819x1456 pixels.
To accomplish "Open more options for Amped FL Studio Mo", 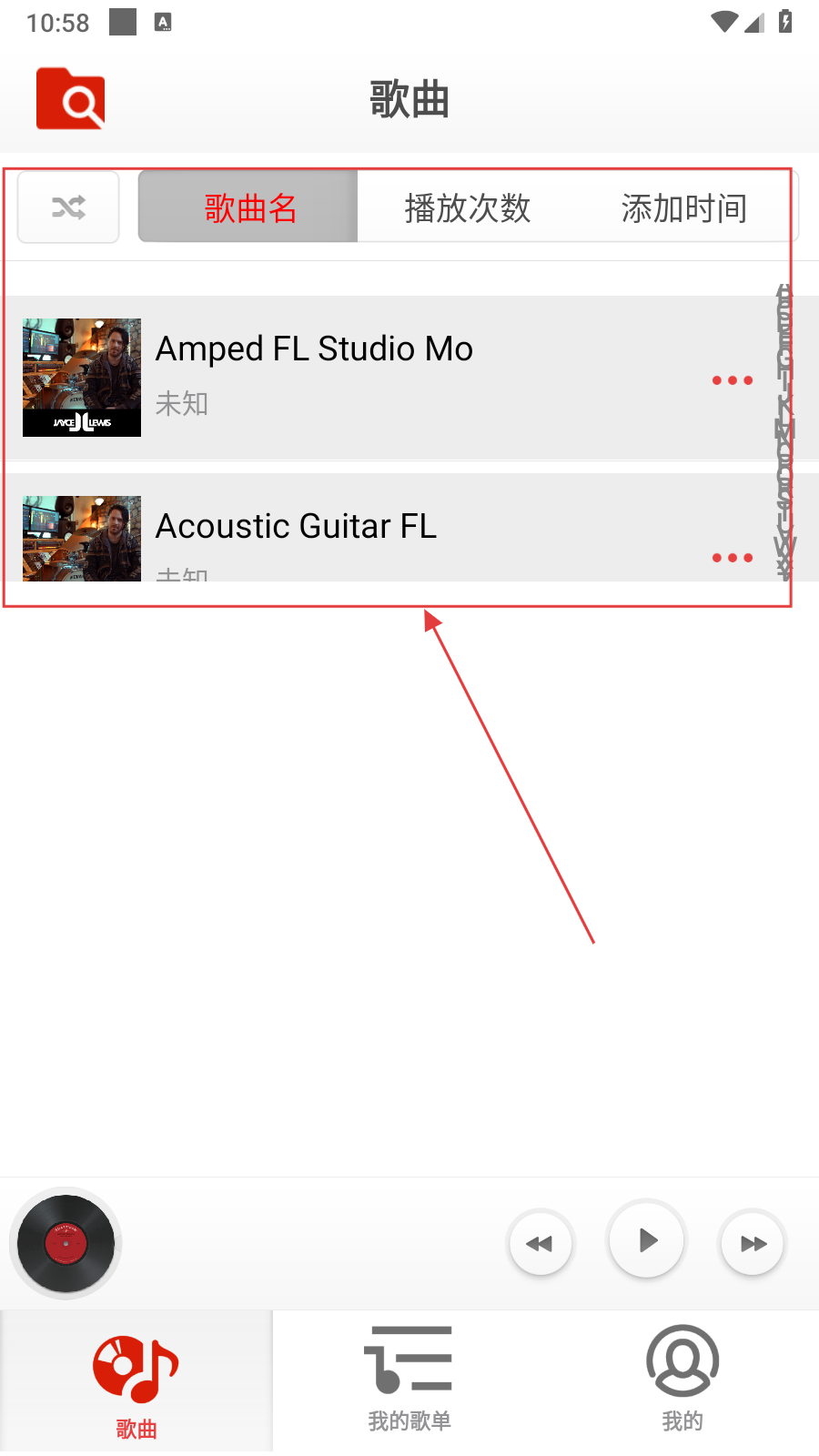I will tap(733, 380).
